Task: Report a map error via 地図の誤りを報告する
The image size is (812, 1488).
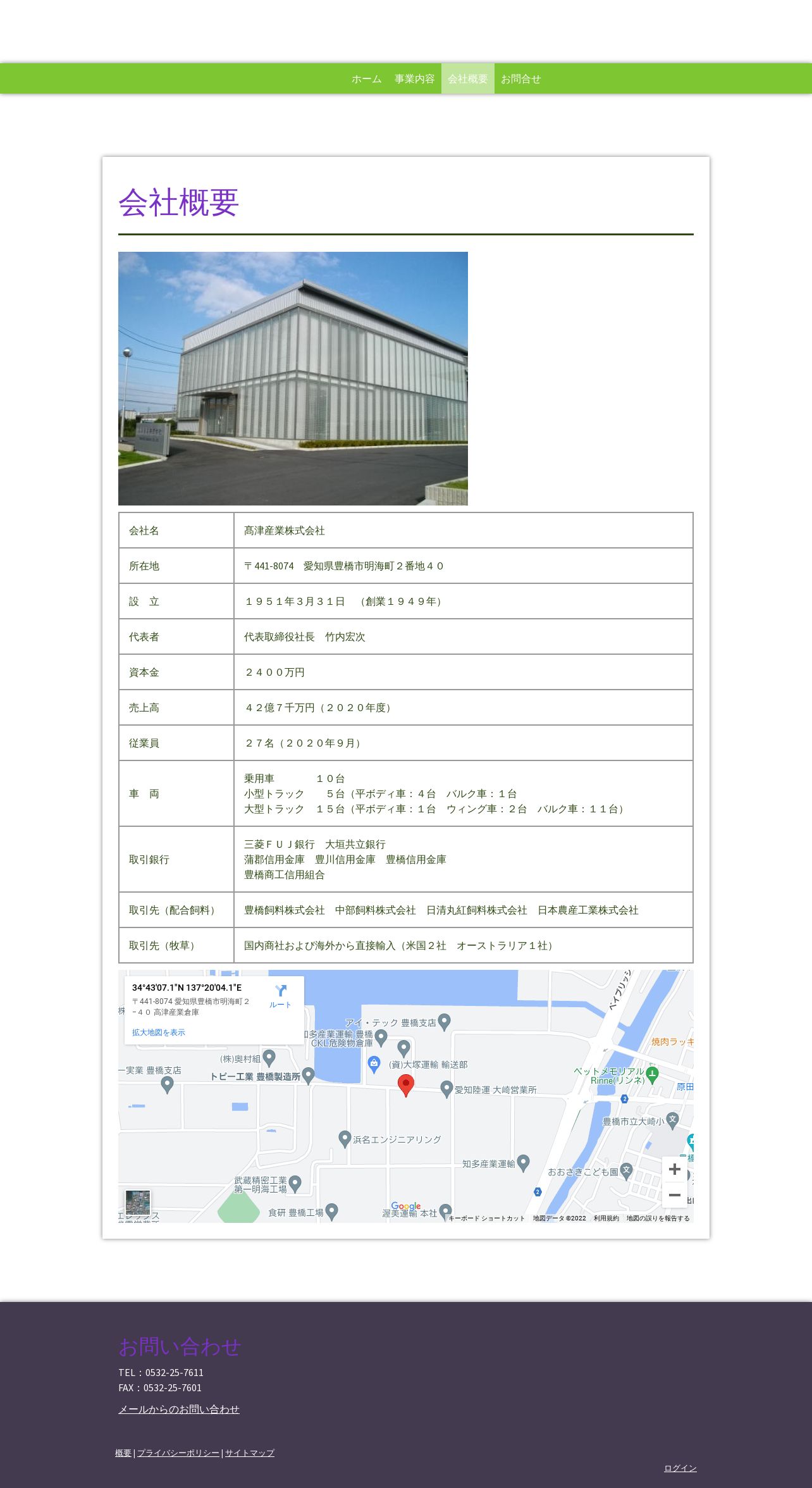Action: pyautogui.click(x=658, y=1218)
